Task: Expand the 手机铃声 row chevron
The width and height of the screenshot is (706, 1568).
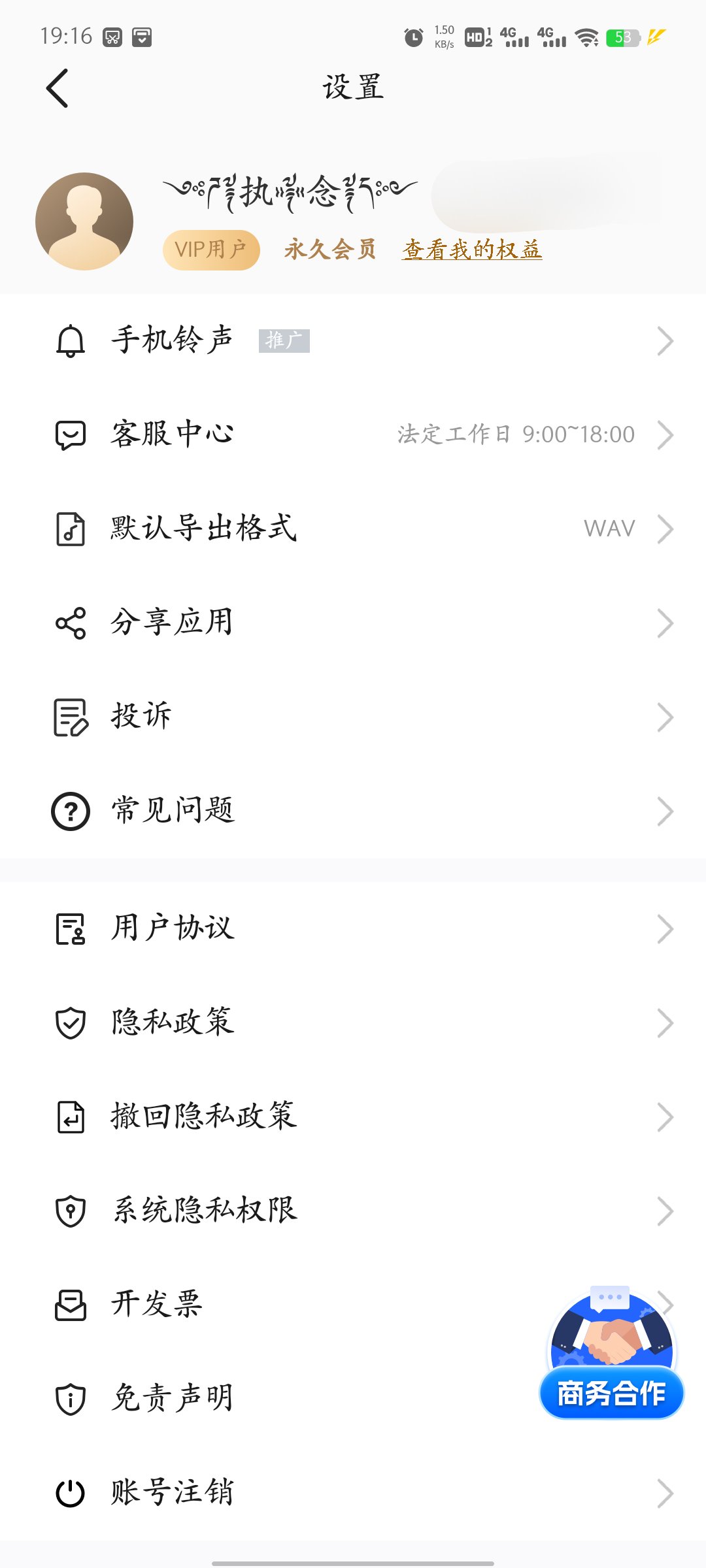Action: click(x=665, y=341)
